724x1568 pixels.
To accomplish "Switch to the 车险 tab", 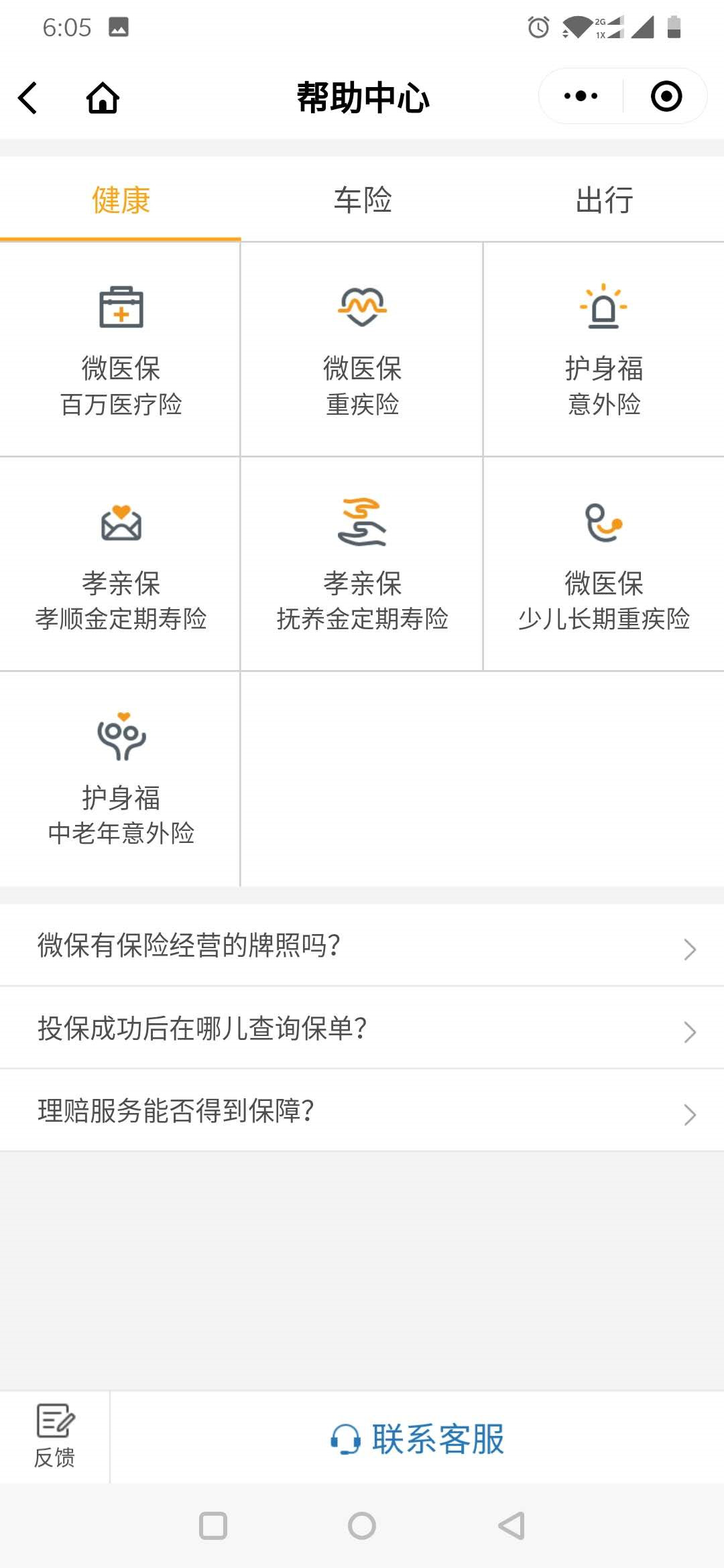I will [x=362, y=200].
